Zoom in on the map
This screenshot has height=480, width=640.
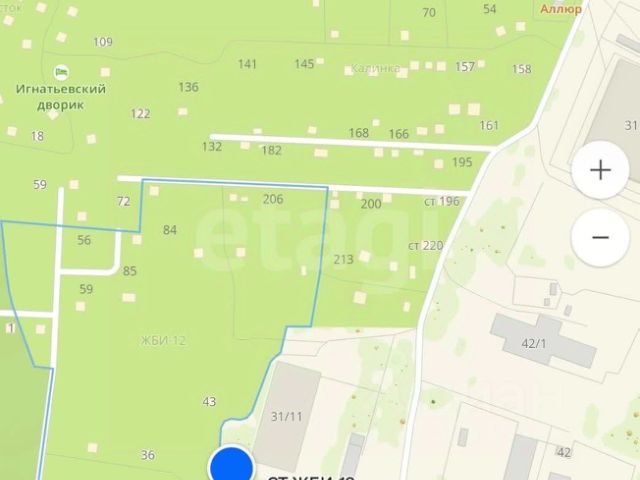point(600,170)
